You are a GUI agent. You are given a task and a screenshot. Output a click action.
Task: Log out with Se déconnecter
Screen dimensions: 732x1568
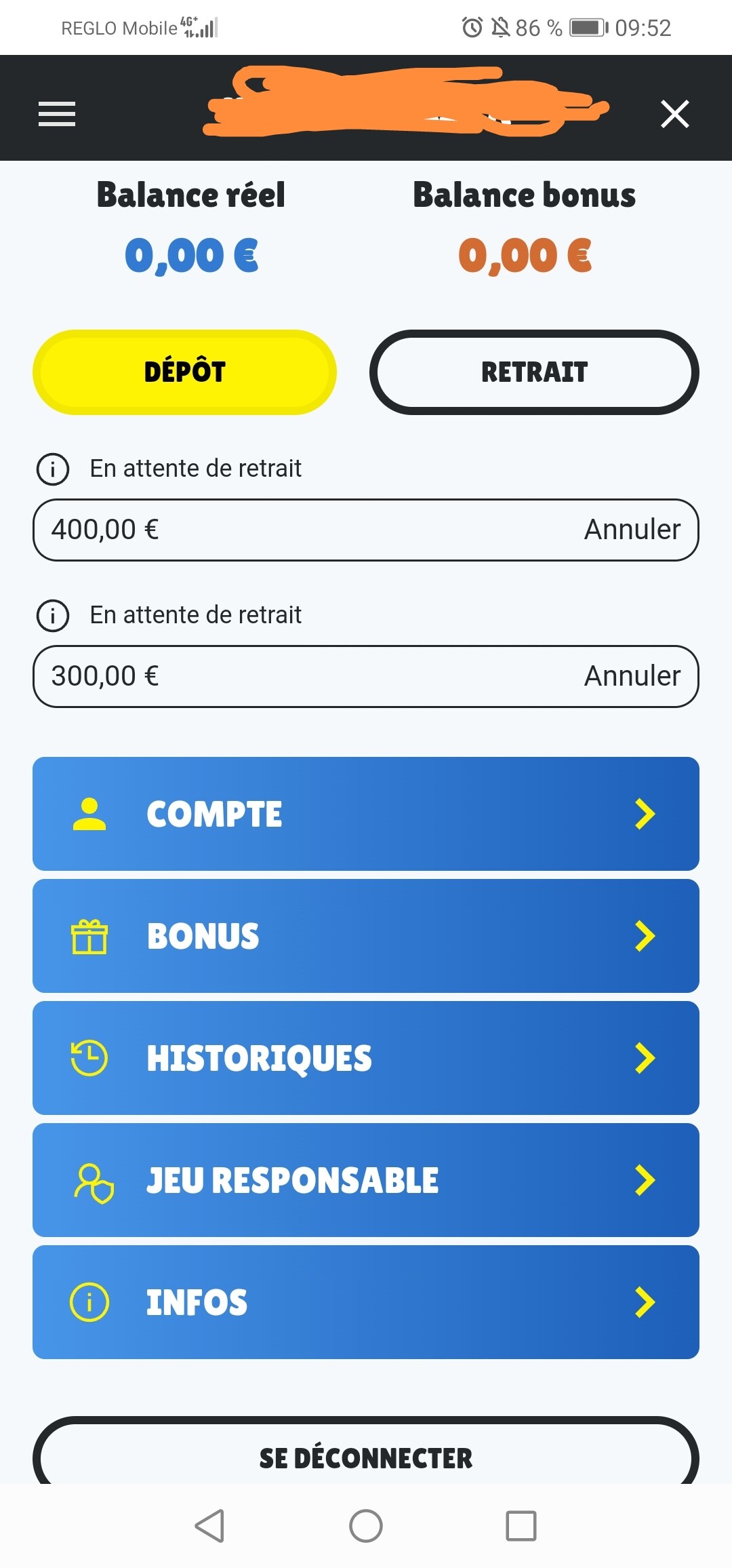[x=366, y=1451]
